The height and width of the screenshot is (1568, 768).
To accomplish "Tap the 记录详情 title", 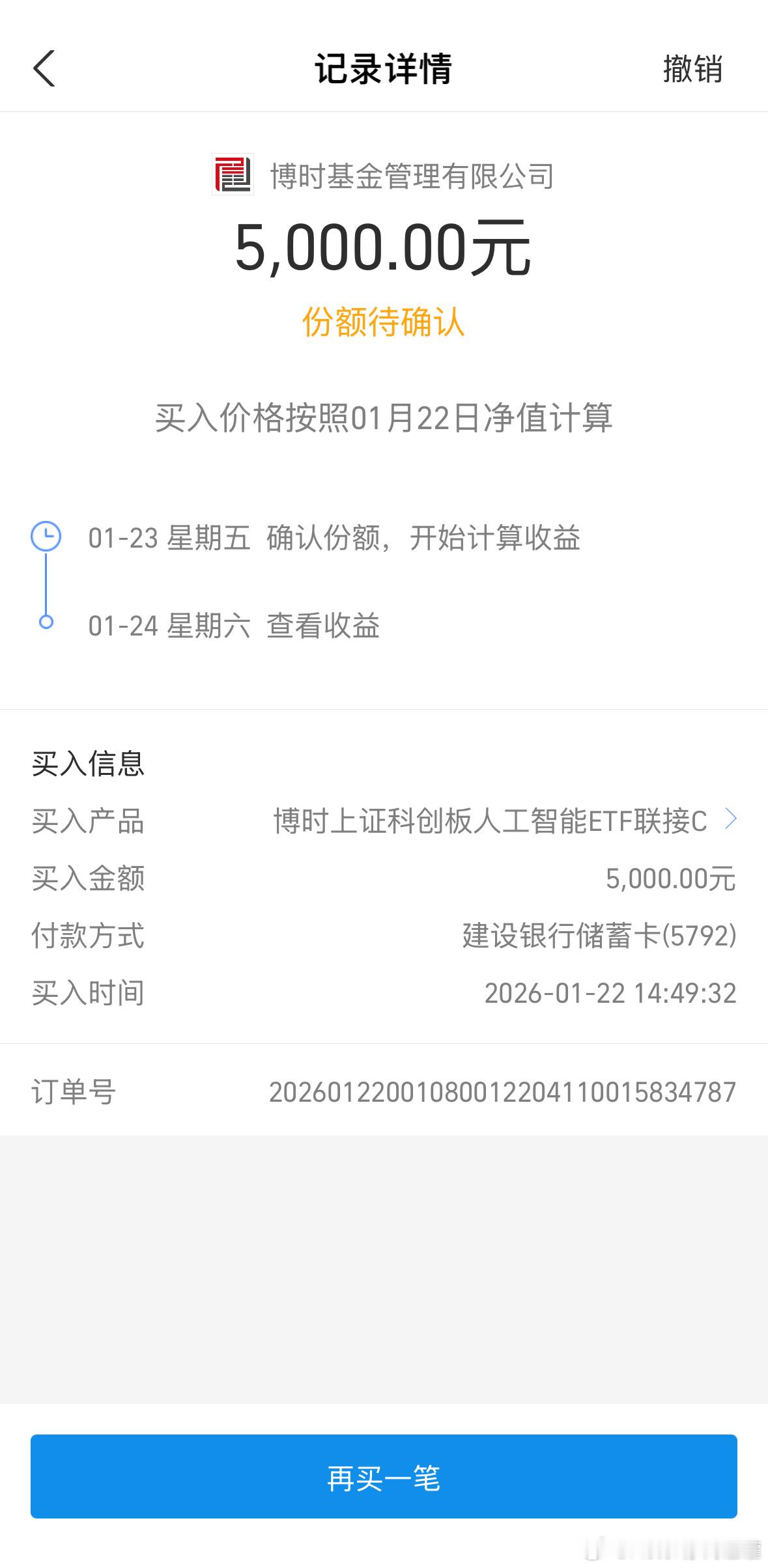I will (x=384, y=70).
